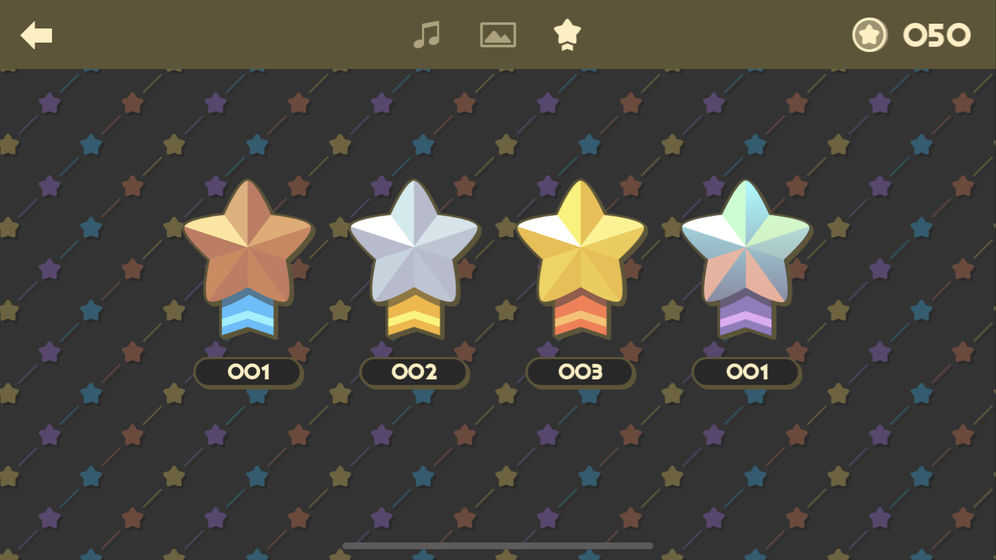Select the gold star medal

(580, 250)
